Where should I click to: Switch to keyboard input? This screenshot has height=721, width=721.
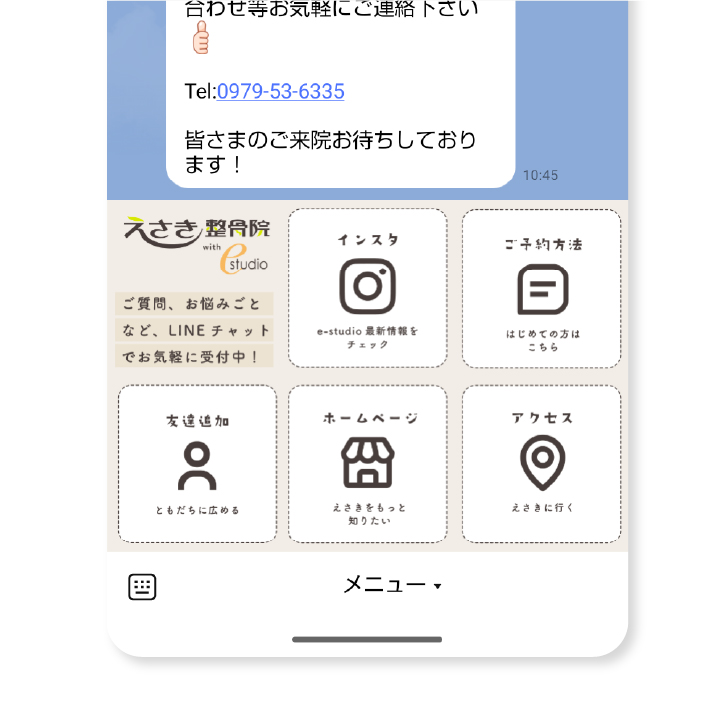[142, 587]
